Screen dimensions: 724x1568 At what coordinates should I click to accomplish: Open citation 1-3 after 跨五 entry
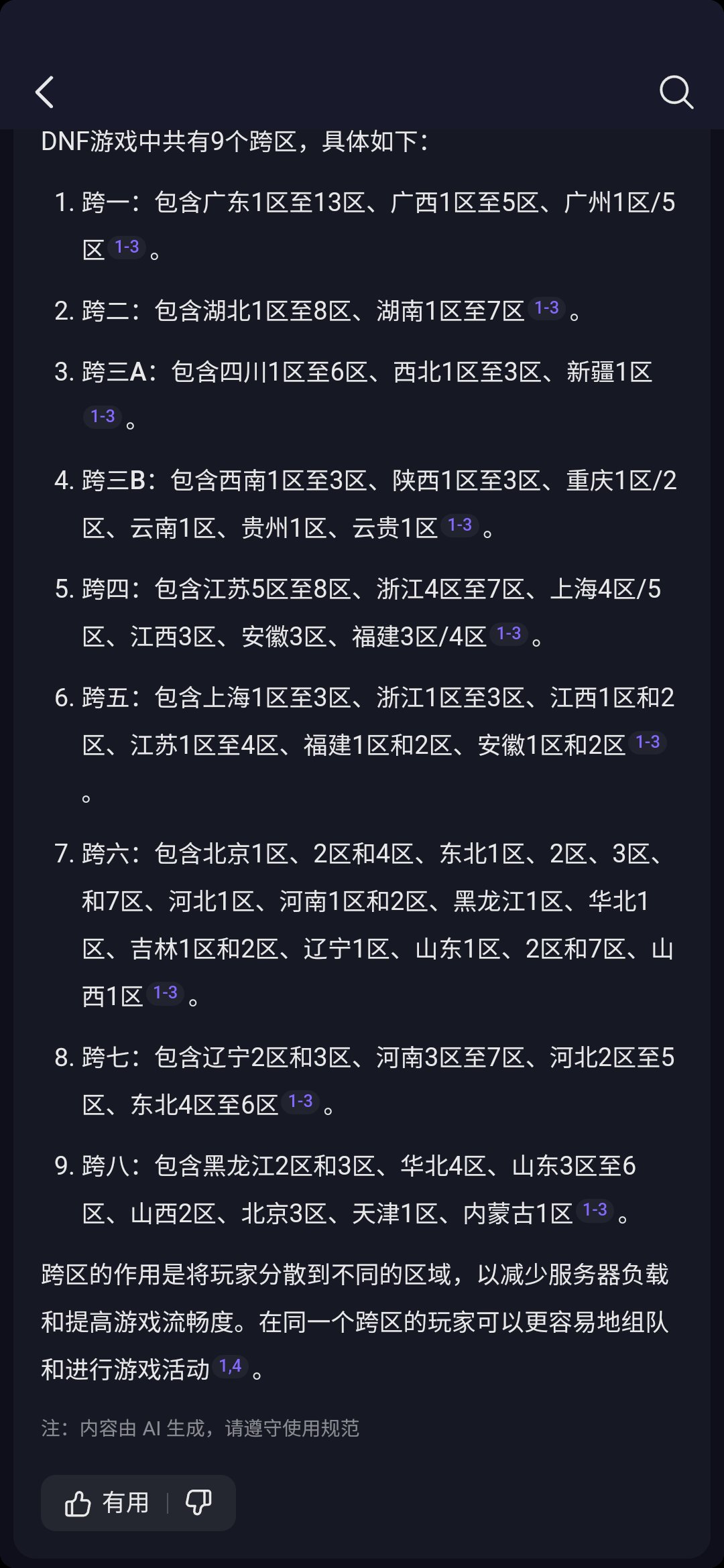click(648, 742)
